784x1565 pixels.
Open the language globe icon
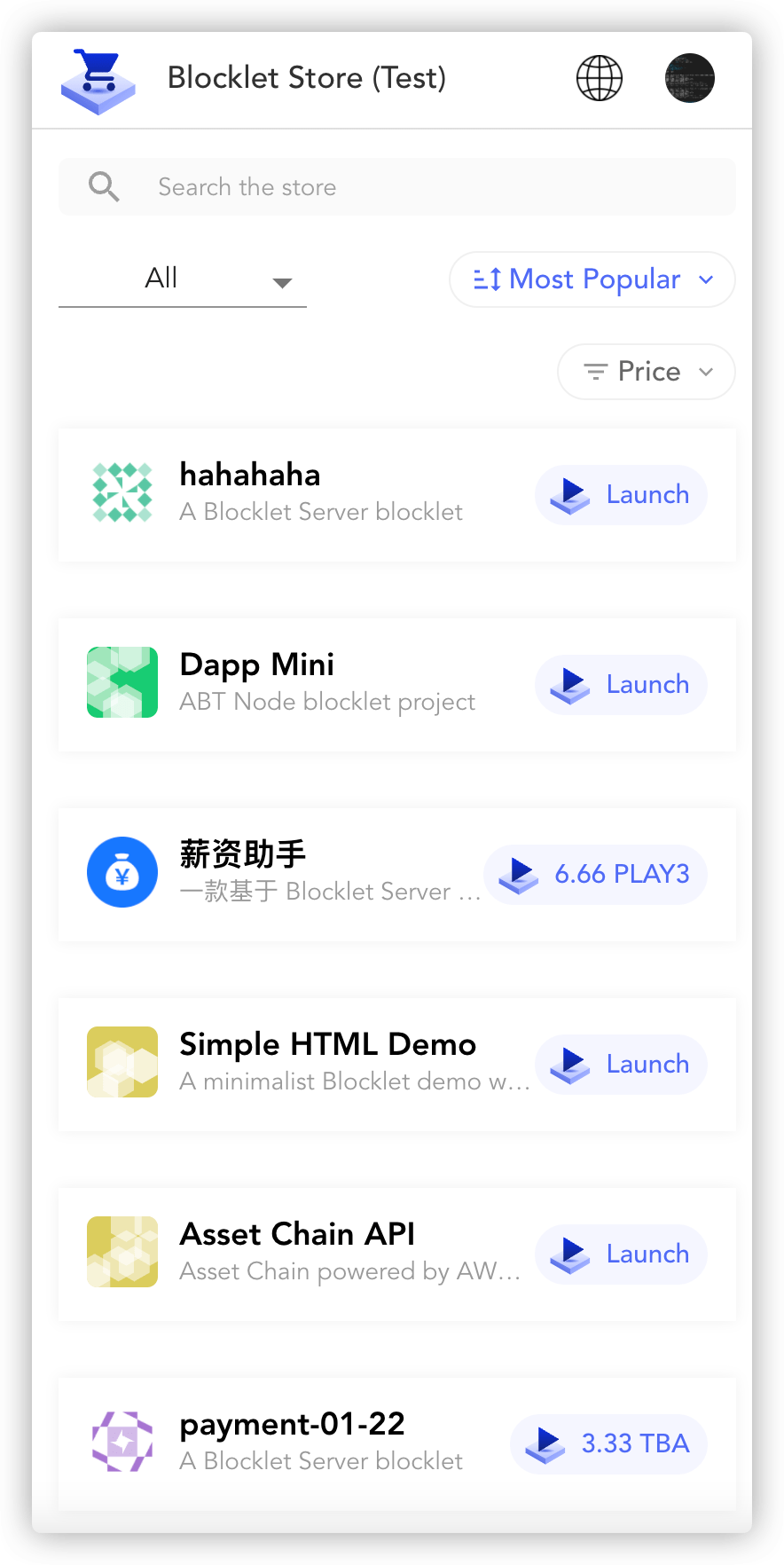point(600,78)
